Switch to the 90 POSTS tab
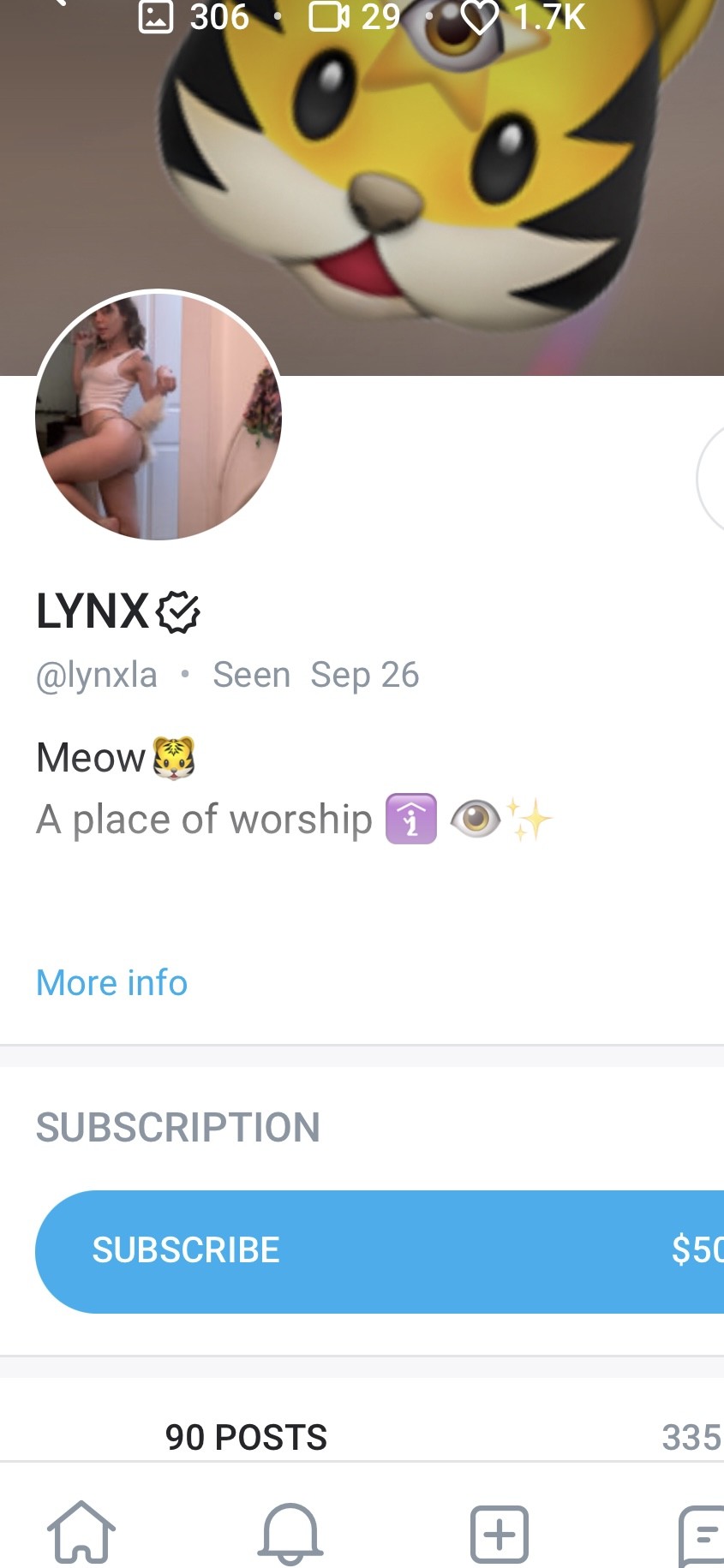Image resolution: width=724 pixels, height=1568 pixels. 246,1437
